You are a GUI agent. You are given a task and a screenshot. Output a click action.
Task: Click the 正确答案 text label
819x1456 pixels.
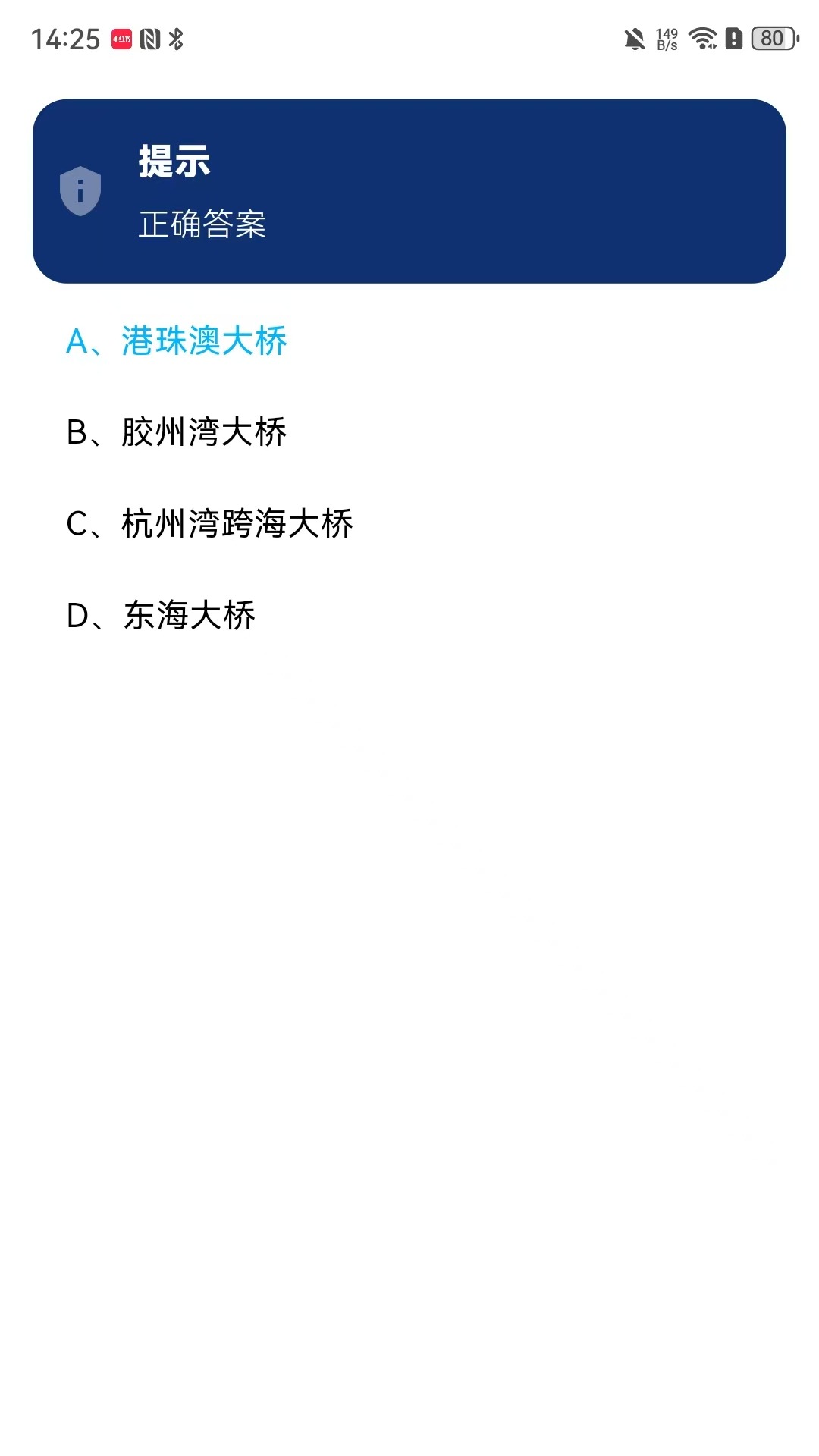pyautogui.click(x=204, y=224)
